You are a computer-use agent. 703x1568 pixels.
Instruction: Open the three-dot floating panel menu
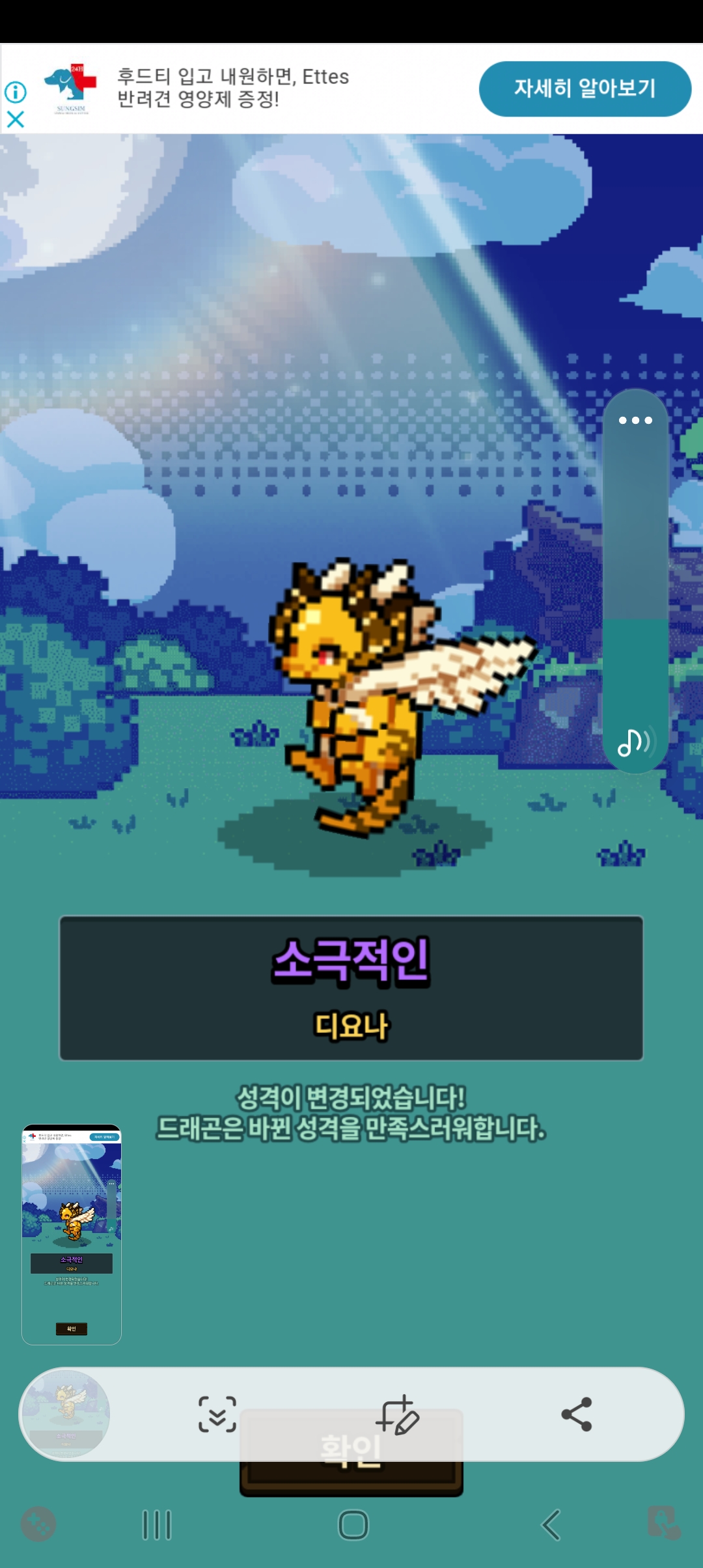point(635,420)
